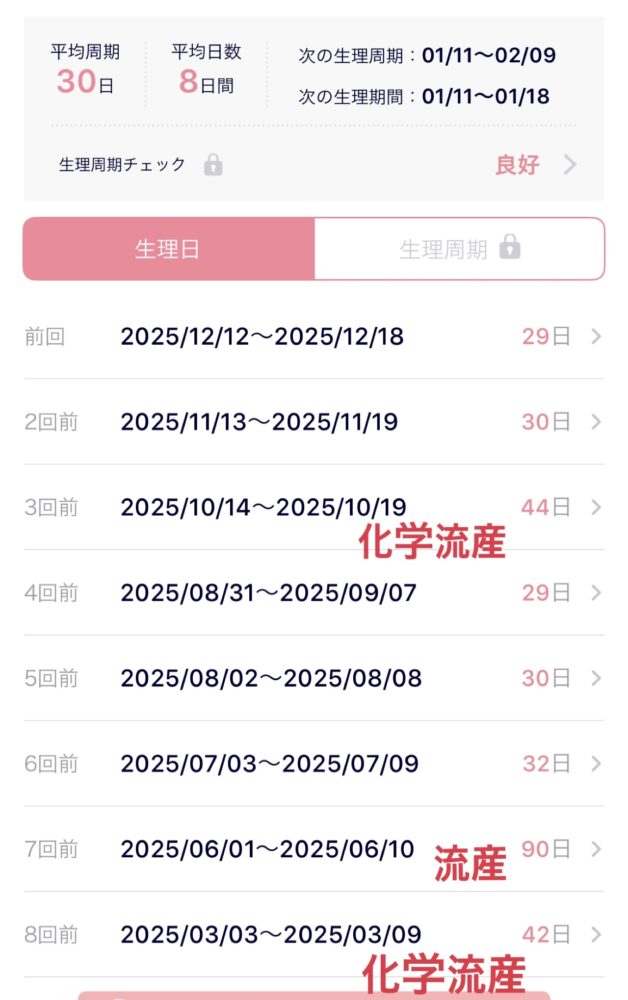Open the 生理周期チェック 良好 row
Image resolution: width=628 pixels, height=1000 pixels.
point(314,165)
